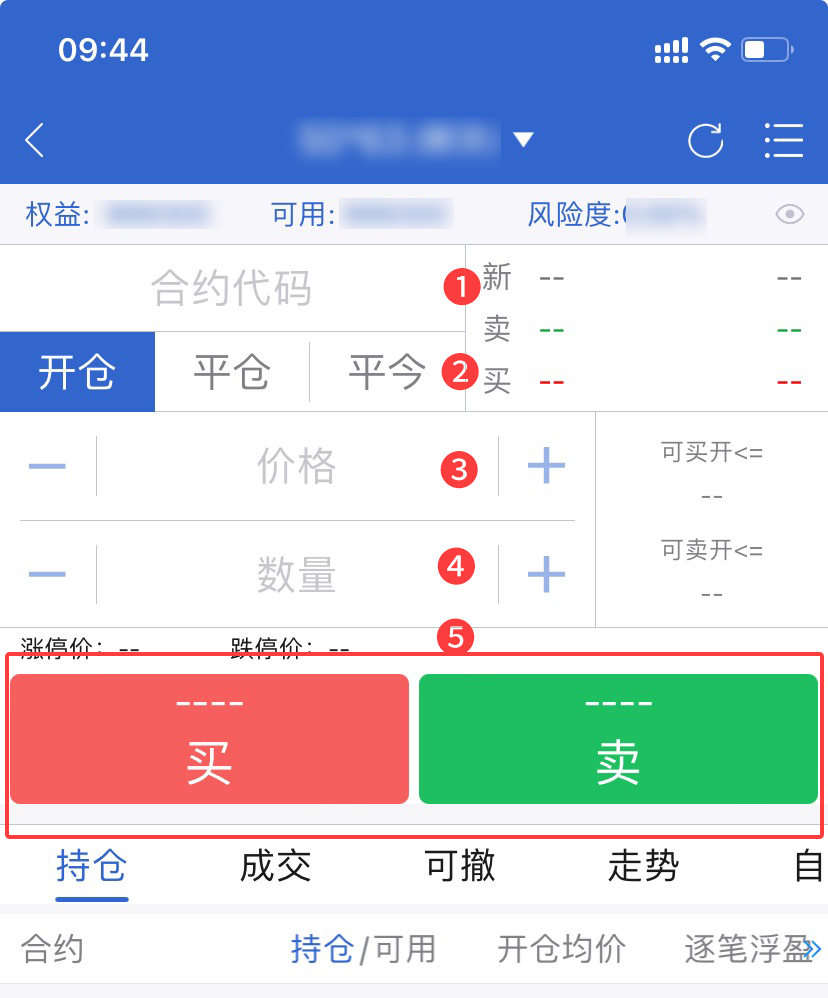Place a sell order with 卖 button
The width and height of the screenshot is (828, 998).
click(618, 739)
